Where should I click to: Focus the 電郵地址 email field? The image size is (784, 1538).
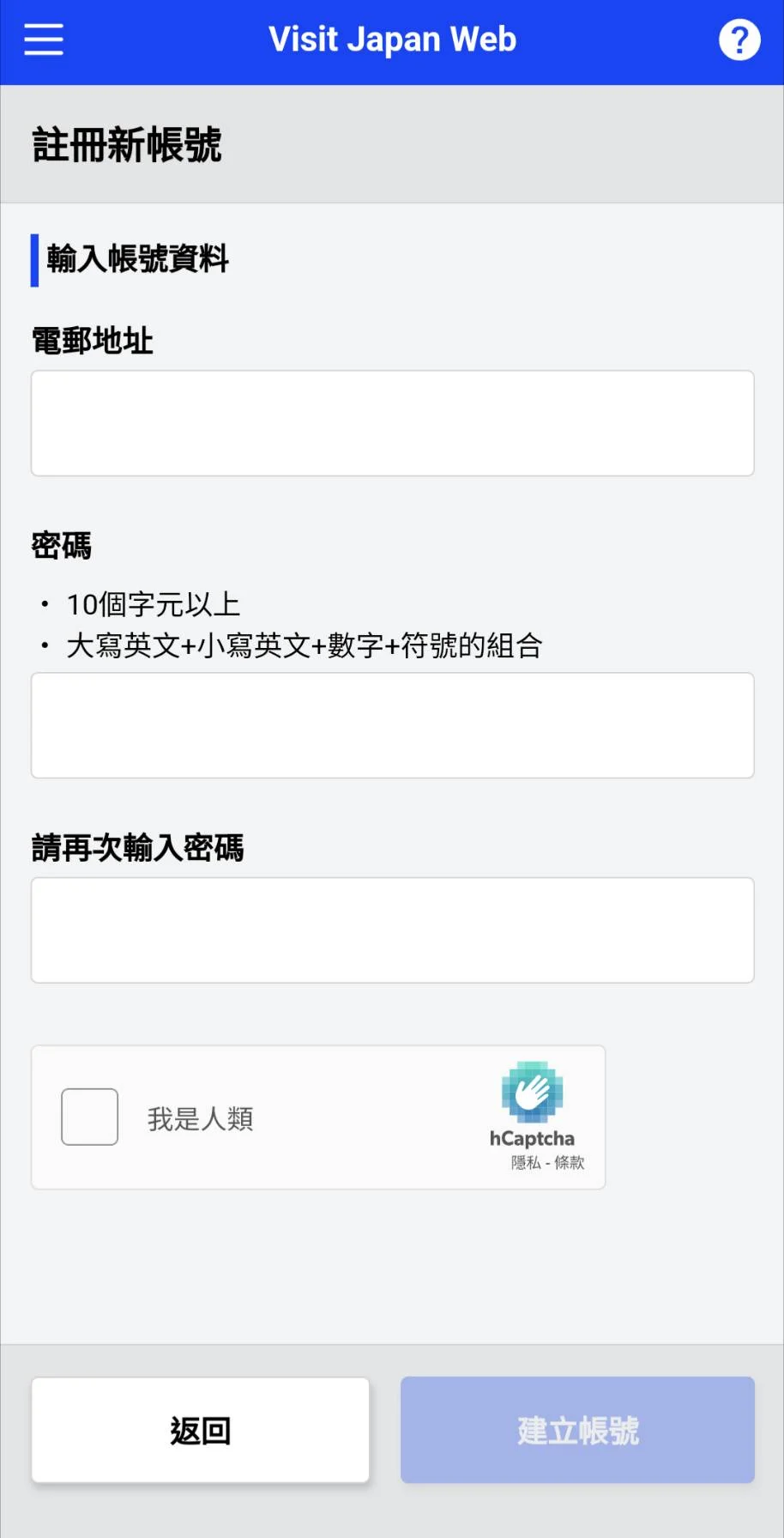click(x=393, y=423)
